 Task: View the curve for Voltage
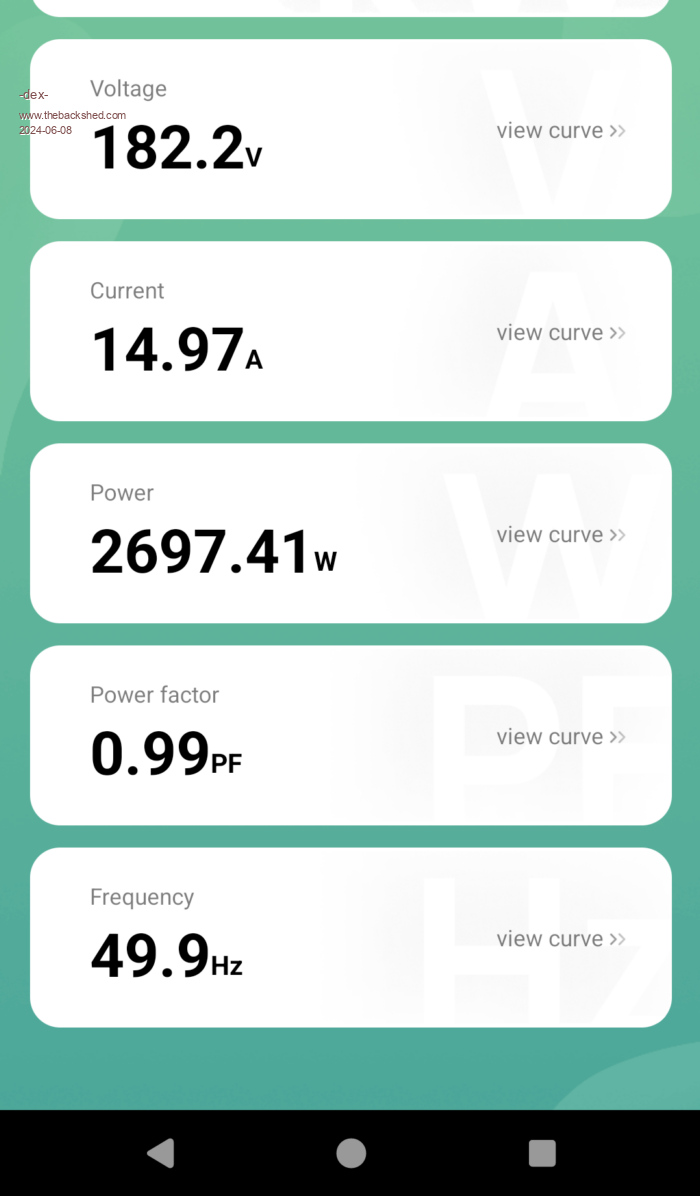pyautogui.click(x=560, y=131)
